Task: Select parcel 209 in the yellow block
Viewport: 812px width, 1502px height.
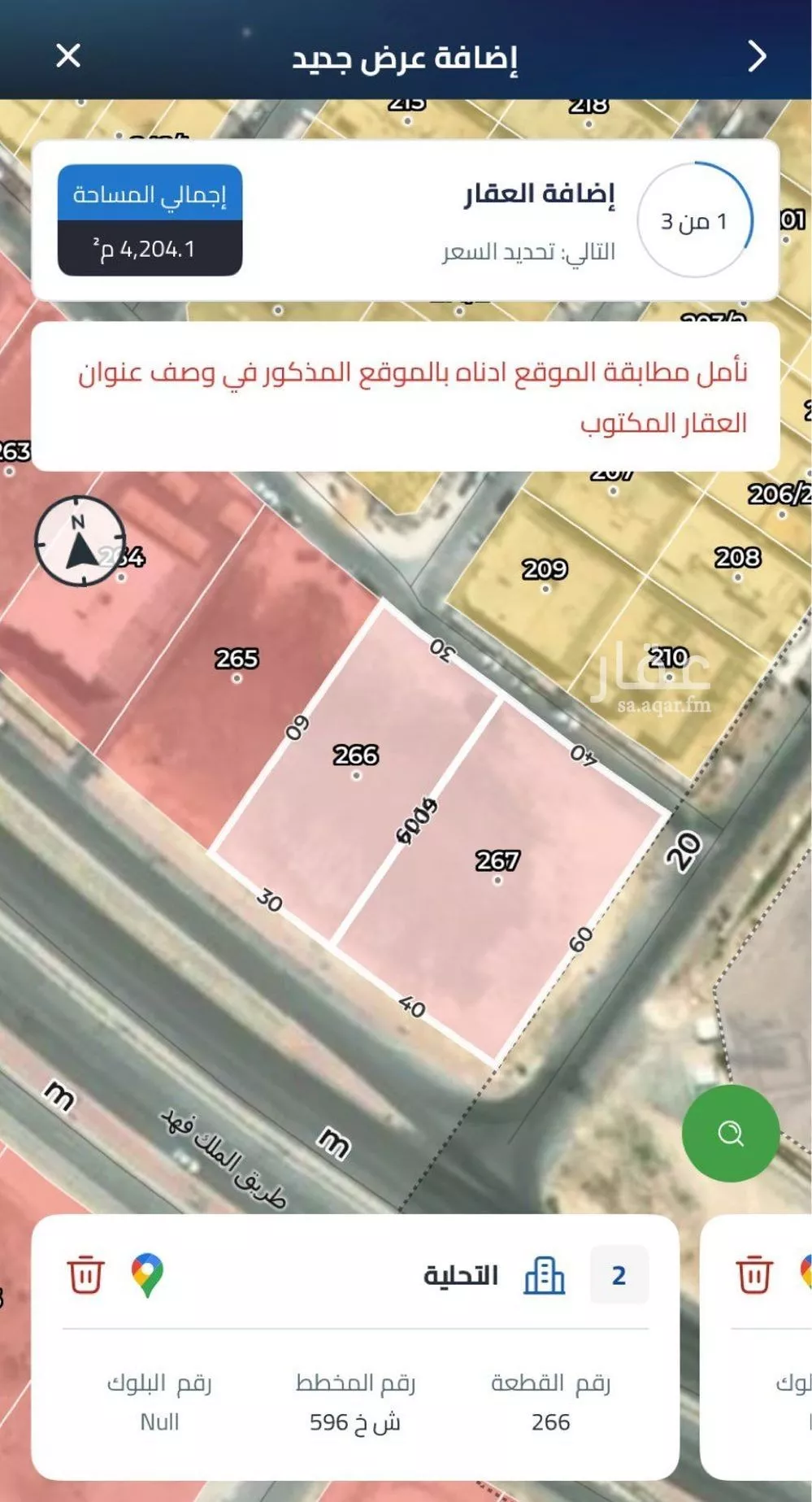Action: 545,569
